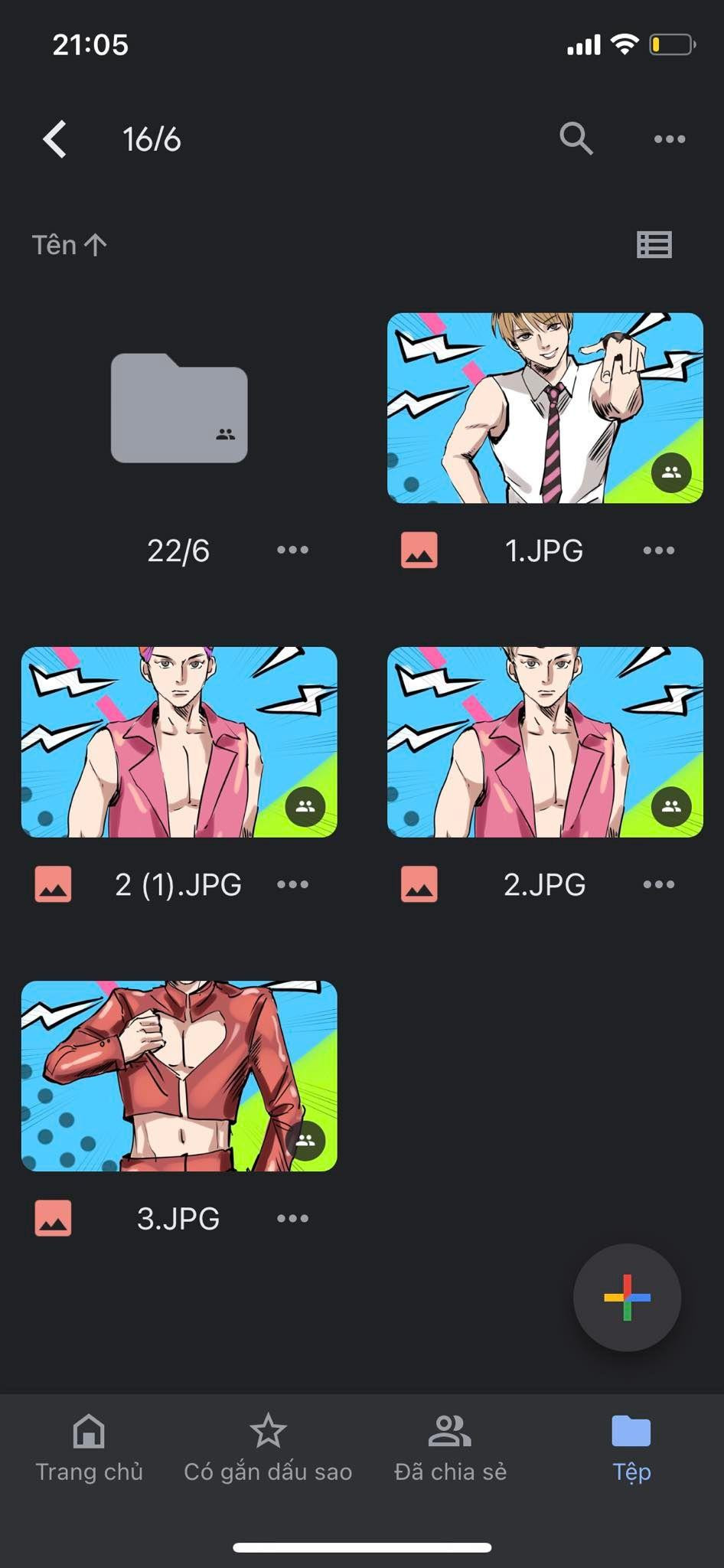Open the top bar overflow menu

pyautogui.click(x=669, y=139)
